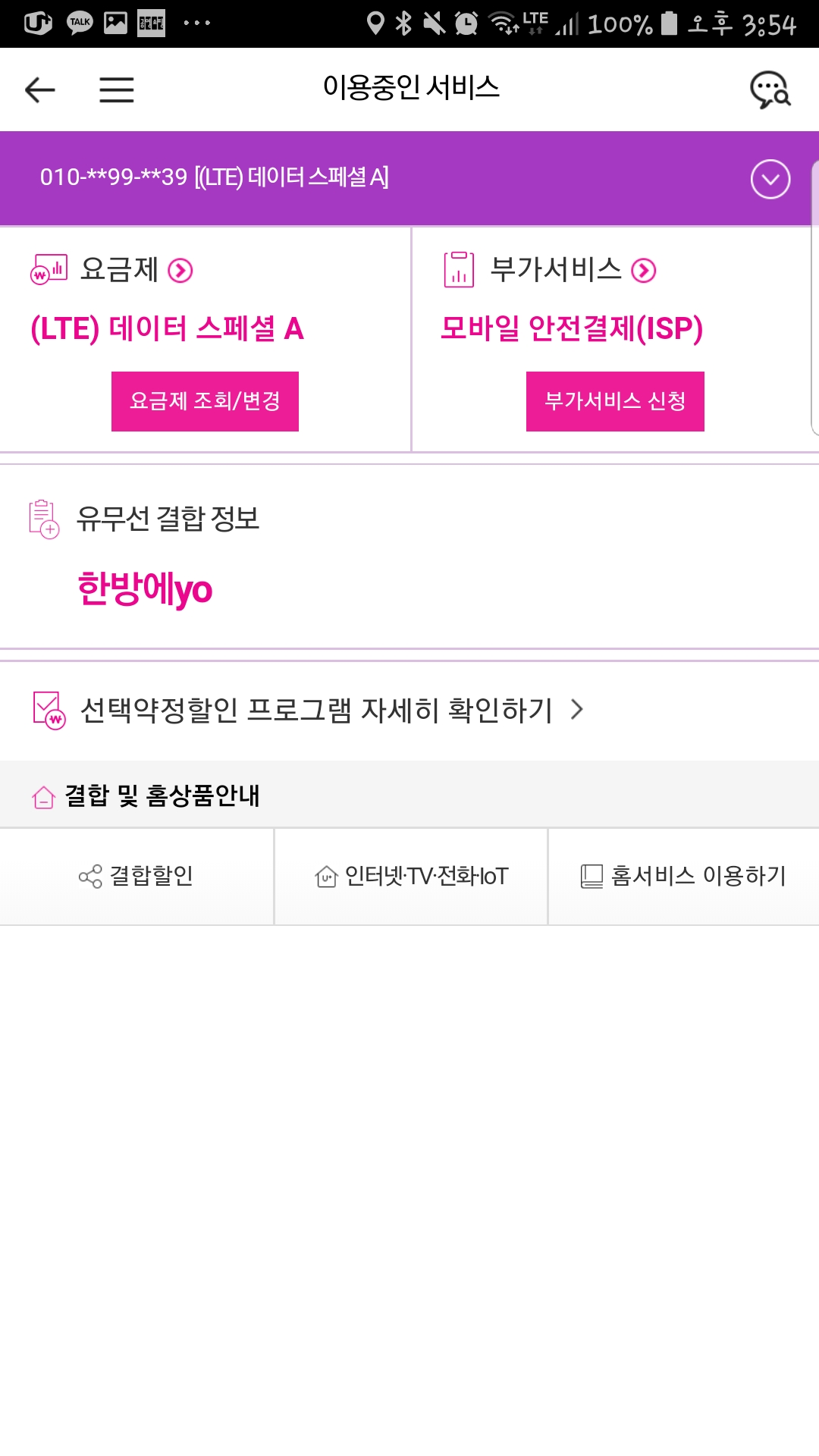Select the 결합할인 tab
The image size is (819, 1456).
(136, 877)
